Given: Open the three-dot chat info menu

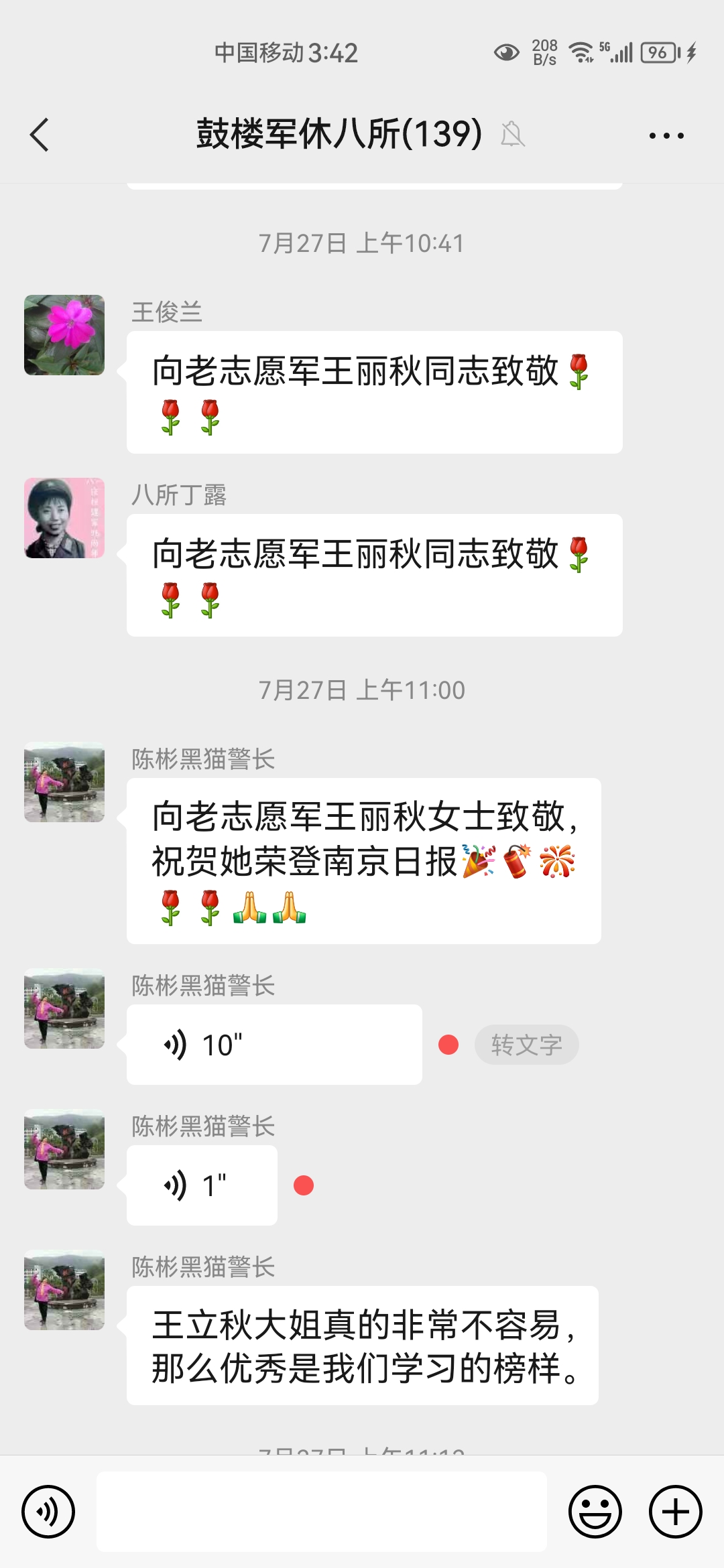Looking at the screenshot, I should coord(666,135).
